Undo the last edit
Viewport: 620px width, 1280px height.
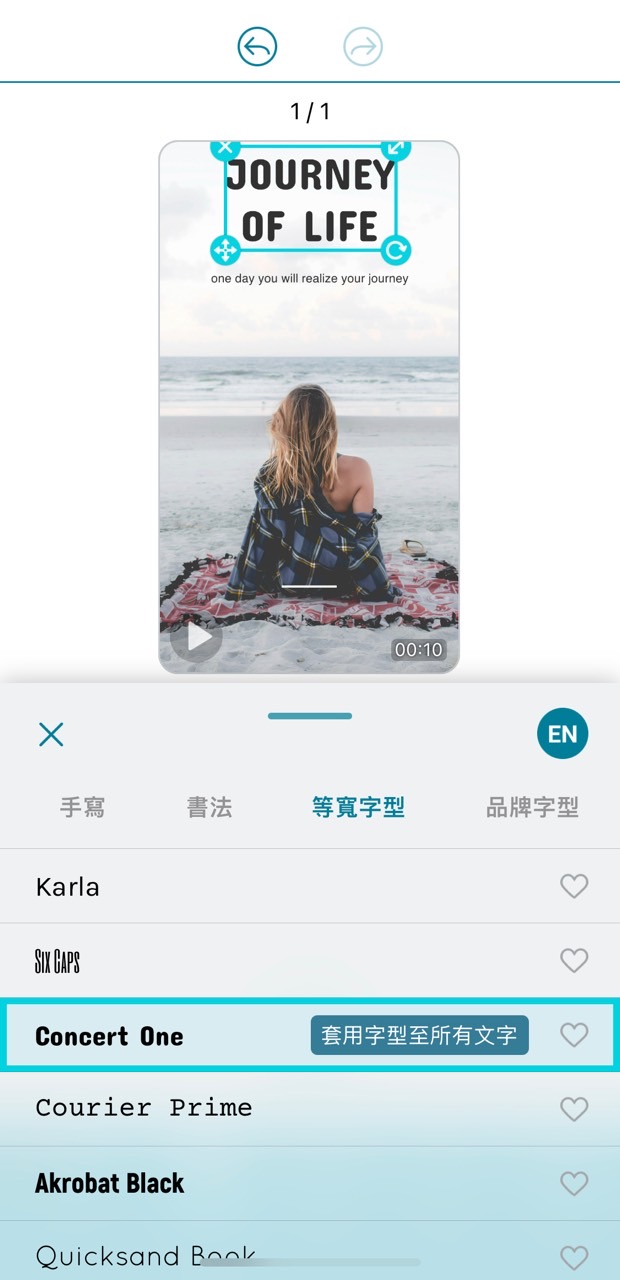[x=257, y=47]
